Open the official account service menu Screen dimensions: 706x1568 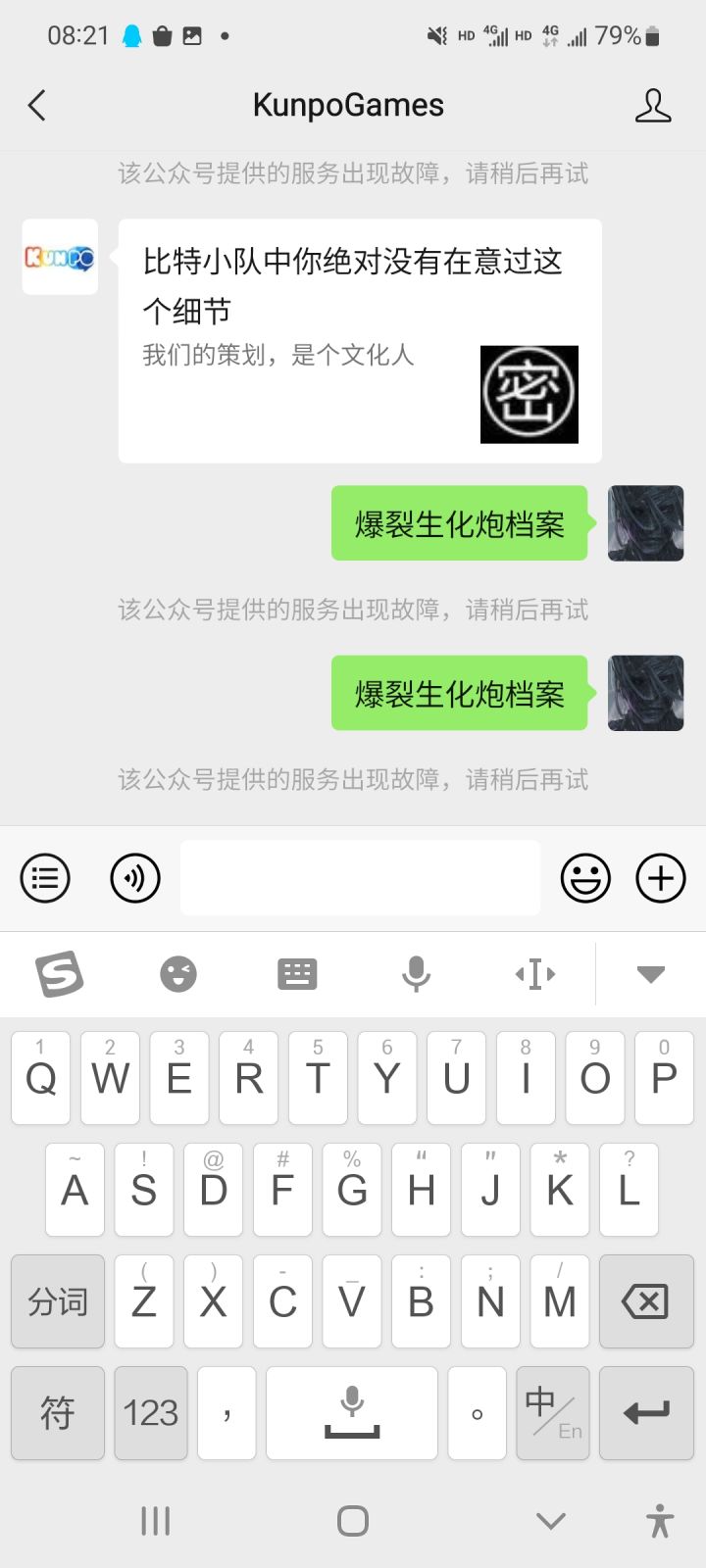point(44,878)
